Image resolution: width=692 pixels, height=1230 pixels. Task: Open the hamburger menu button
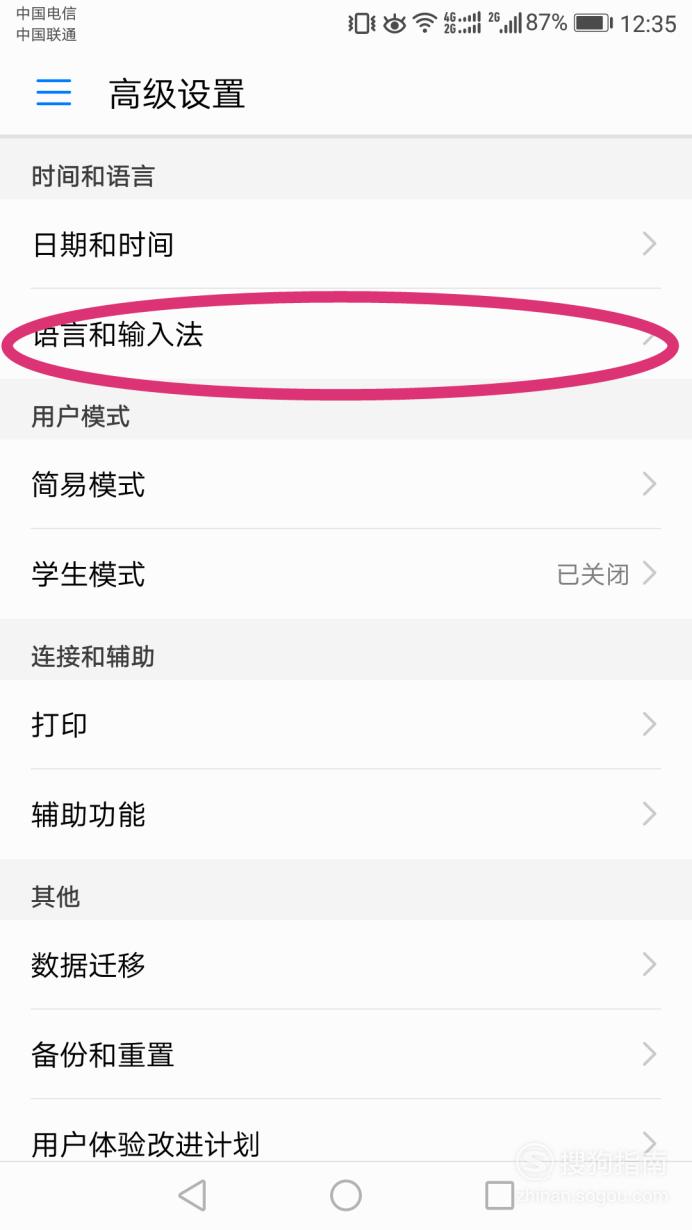pos(54,93)
